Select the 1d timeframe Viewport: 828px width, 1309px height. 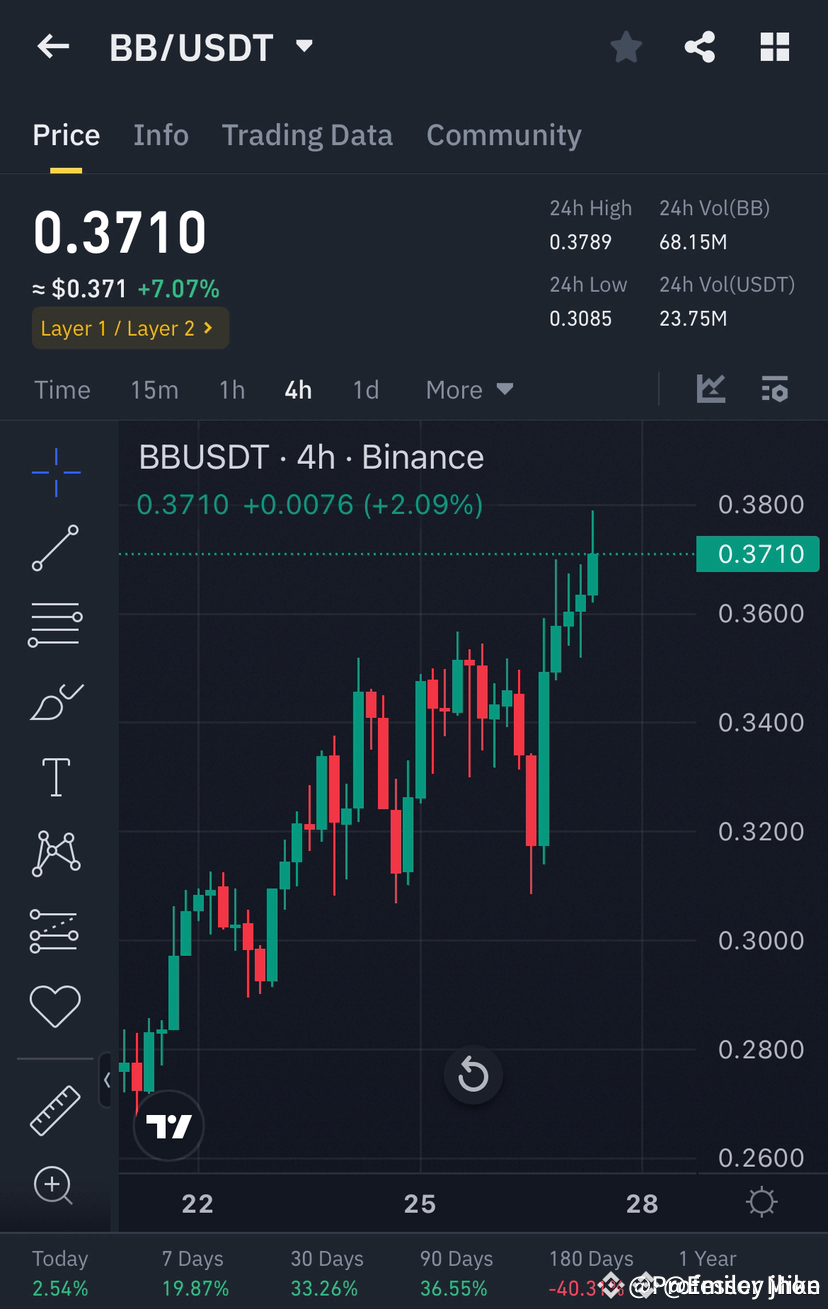[x=365, y=389]
